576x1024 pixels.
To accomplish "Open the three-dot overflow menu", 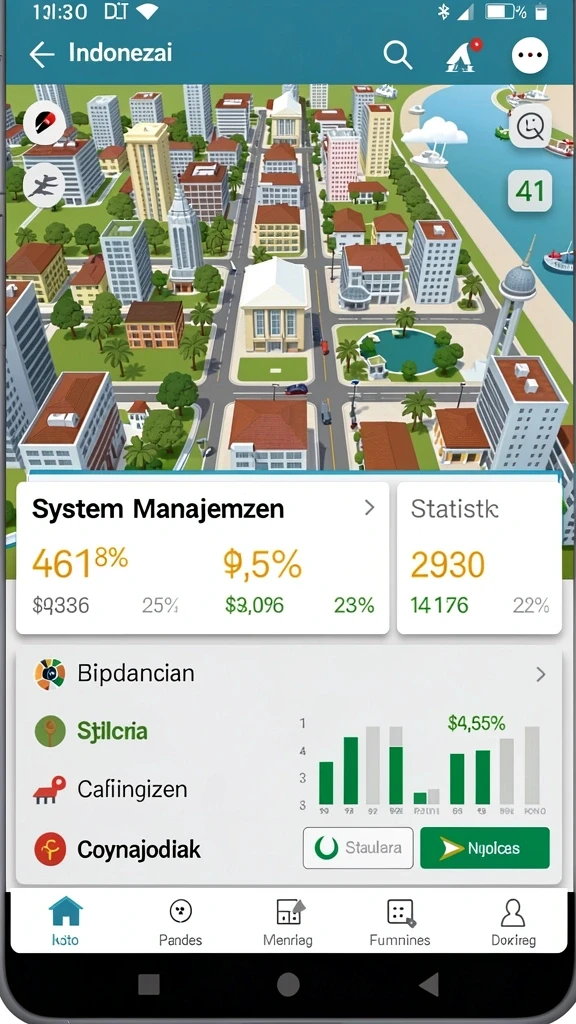I will tap(530, 56).
